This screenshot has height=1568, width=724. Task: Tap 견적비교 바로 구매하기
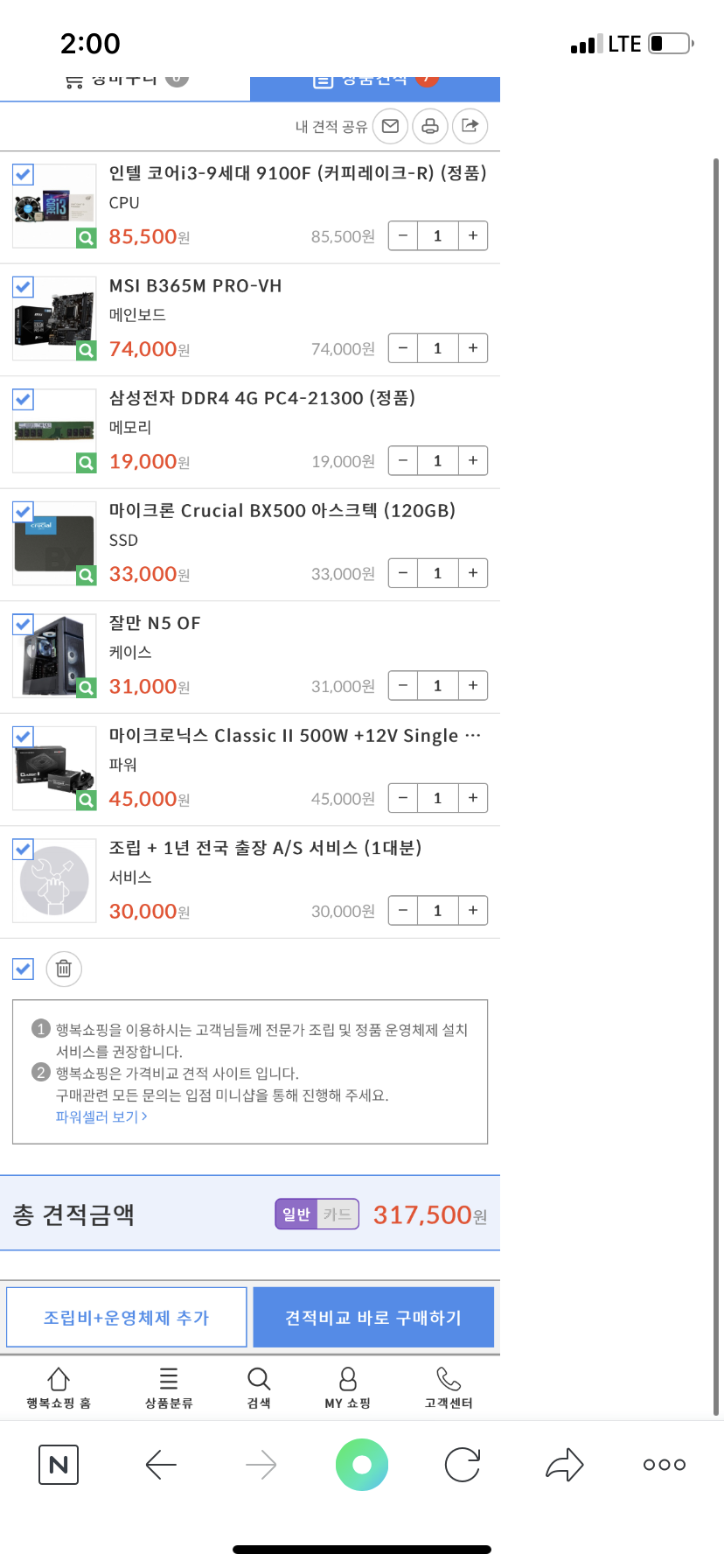tap(373, 1317)
